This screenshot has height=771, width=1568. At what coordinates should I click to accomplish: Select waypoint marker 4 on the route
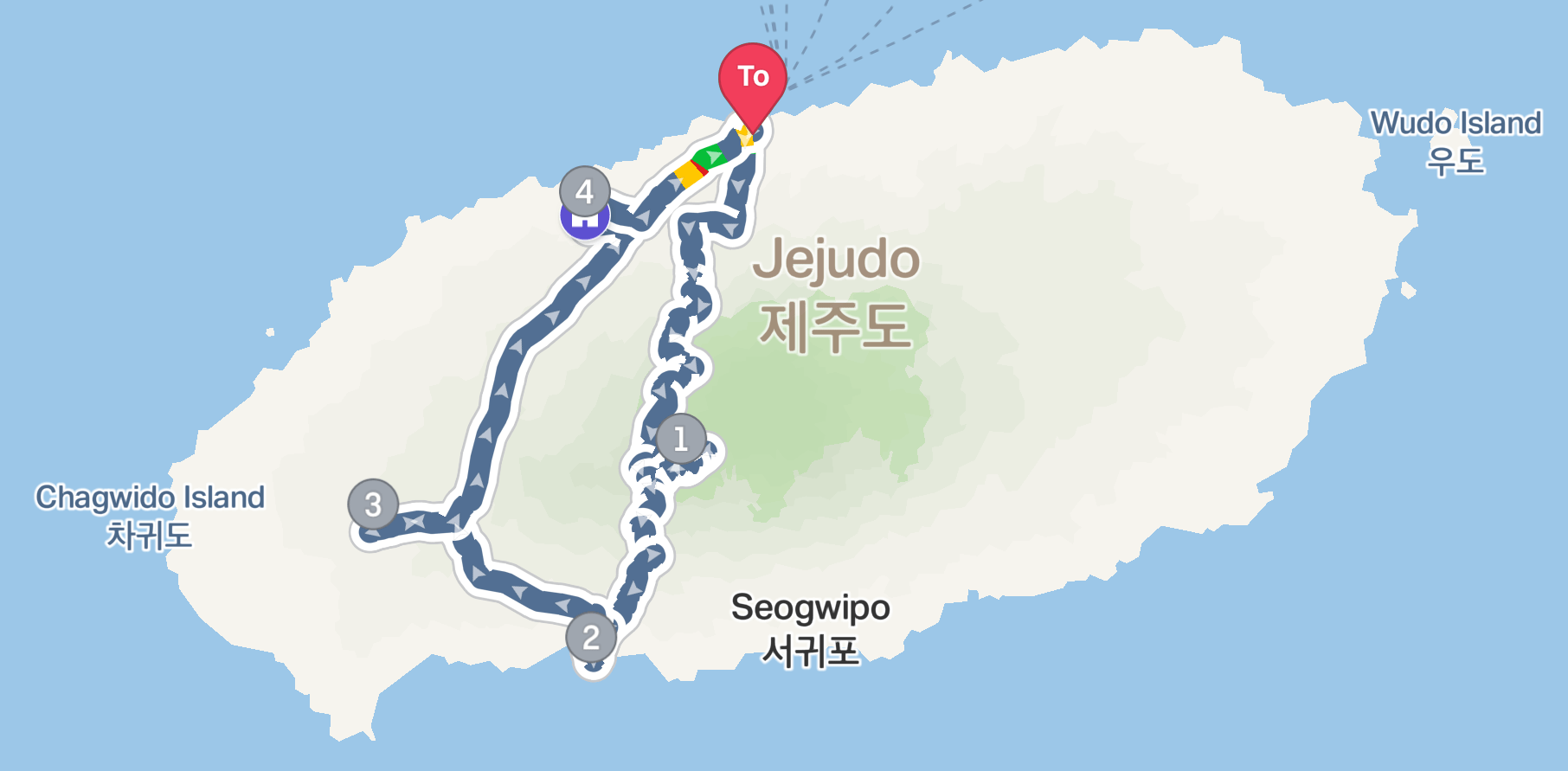(585, 191)
